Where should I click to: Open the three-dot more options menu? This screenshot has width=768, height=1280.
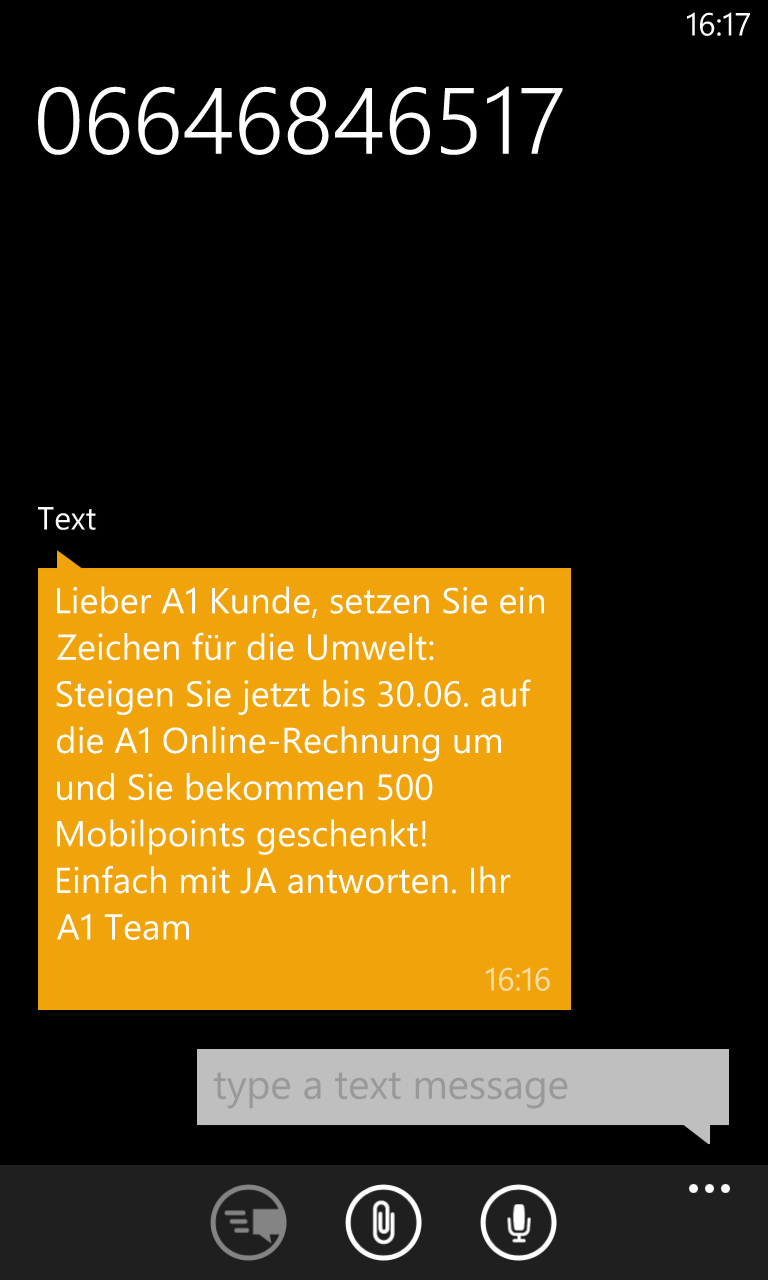tap(710, 1189)
